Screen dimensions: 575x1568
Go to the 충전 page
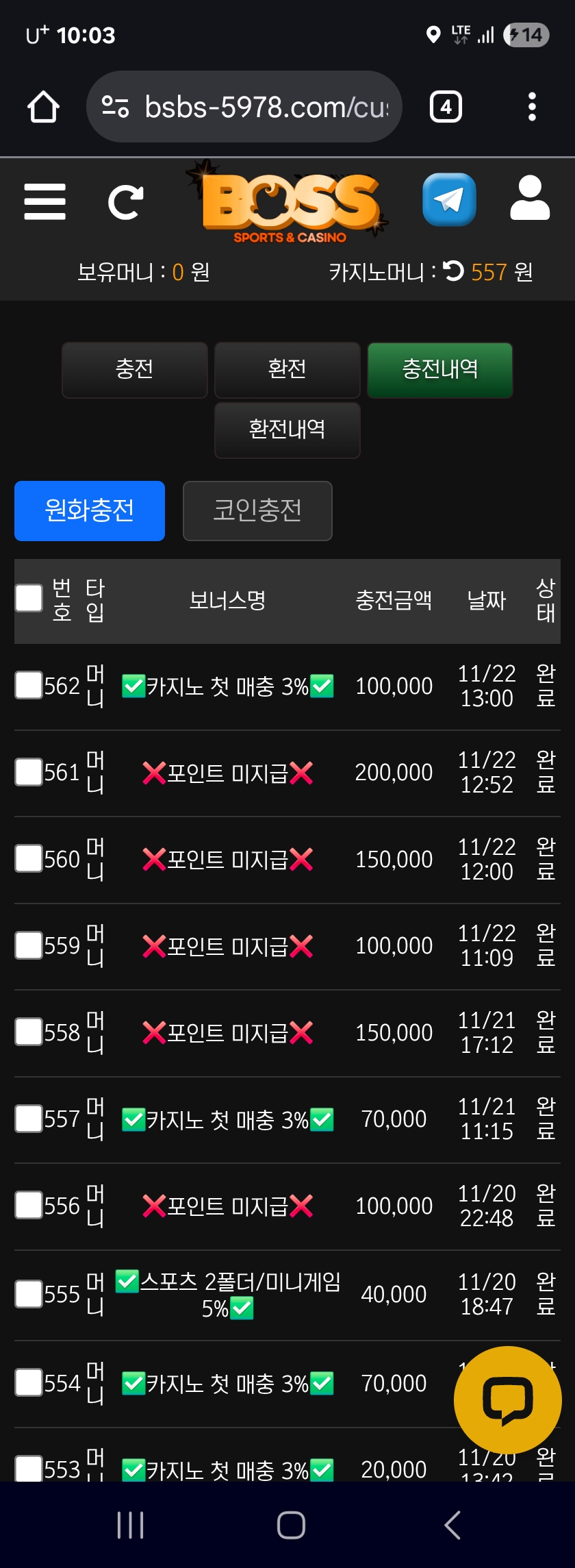[135, 370]
